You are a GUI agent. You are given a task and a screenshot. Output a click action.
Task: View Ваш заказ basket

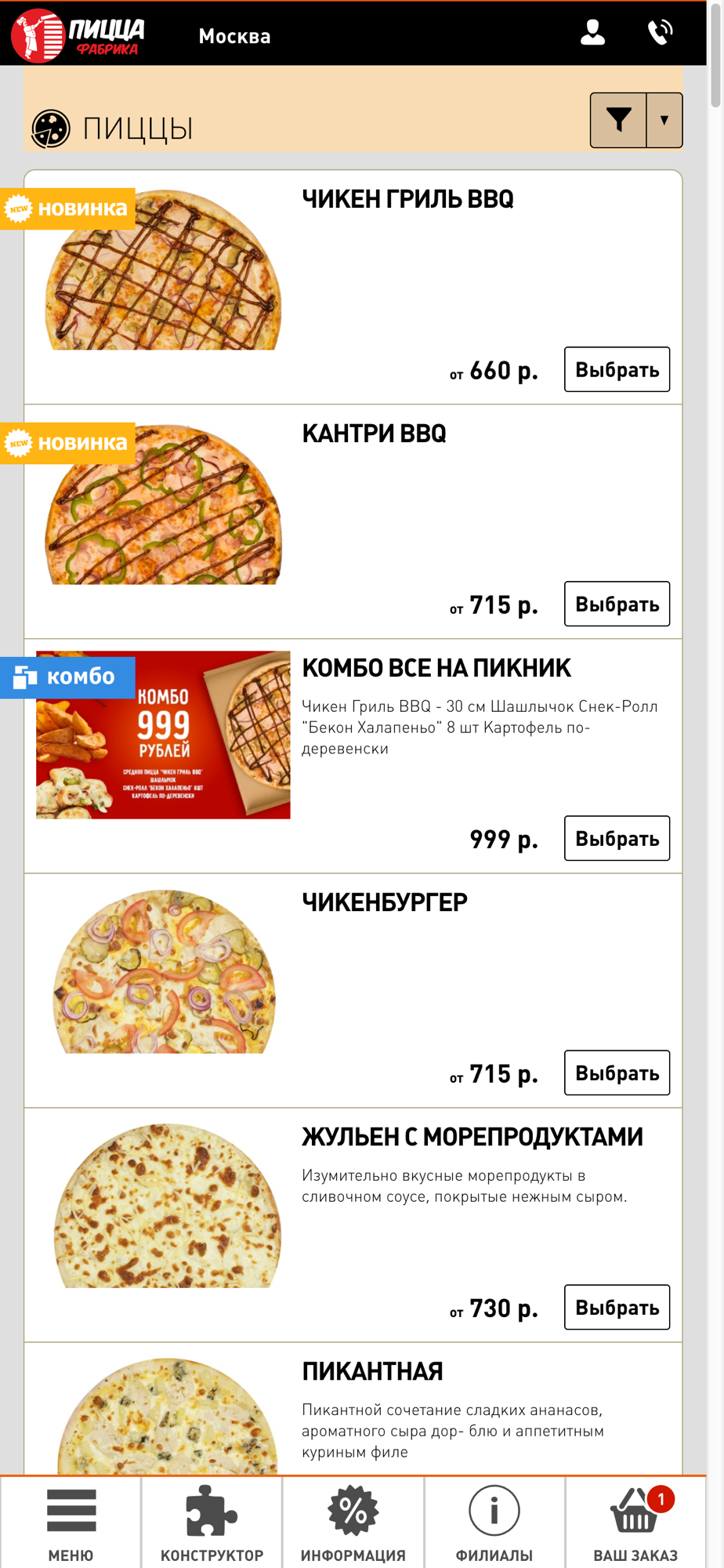tap(635, 1523)
